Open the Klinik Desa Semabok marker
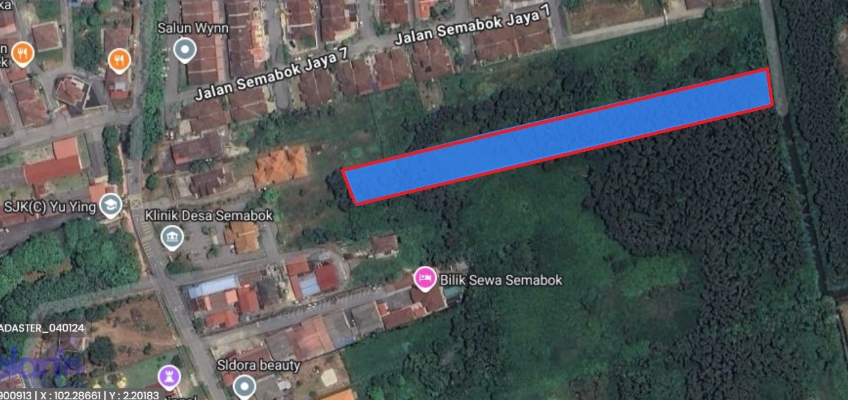The image size is (848, 400). tap(172, 237)
